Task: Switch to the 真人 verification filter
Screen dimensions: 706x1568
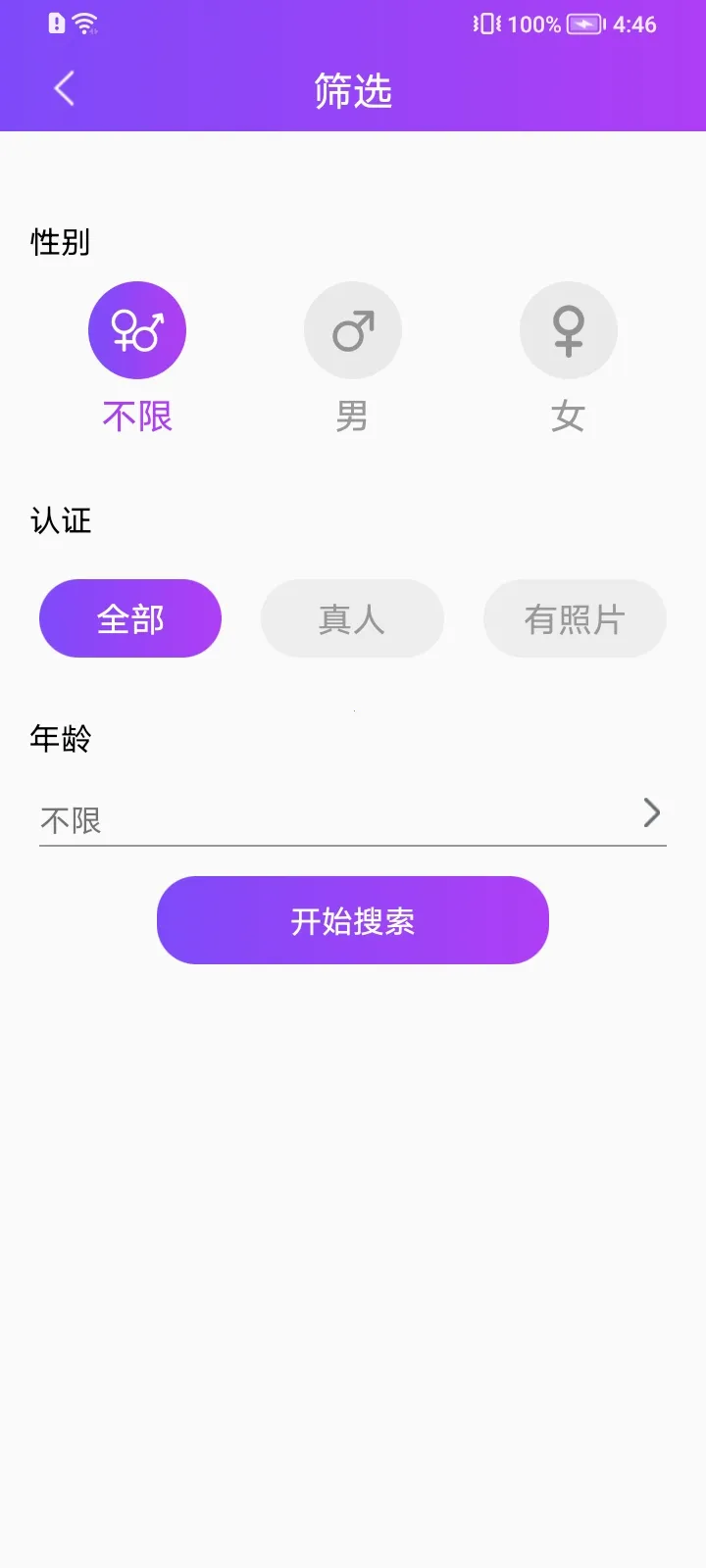Action: (352, 617)
